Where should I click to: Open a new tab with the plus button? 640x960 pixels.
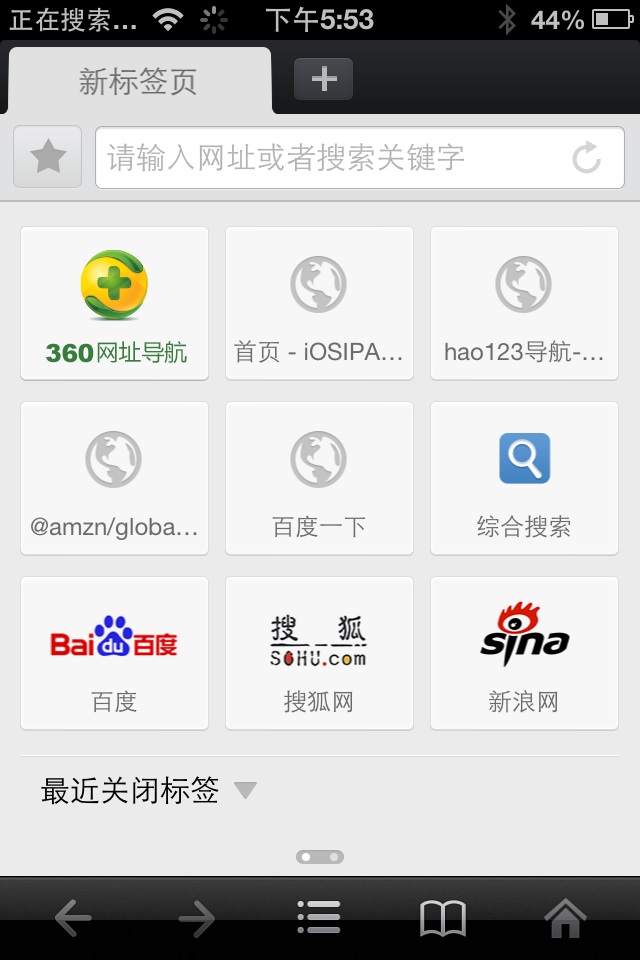click(x=323, y=79)
